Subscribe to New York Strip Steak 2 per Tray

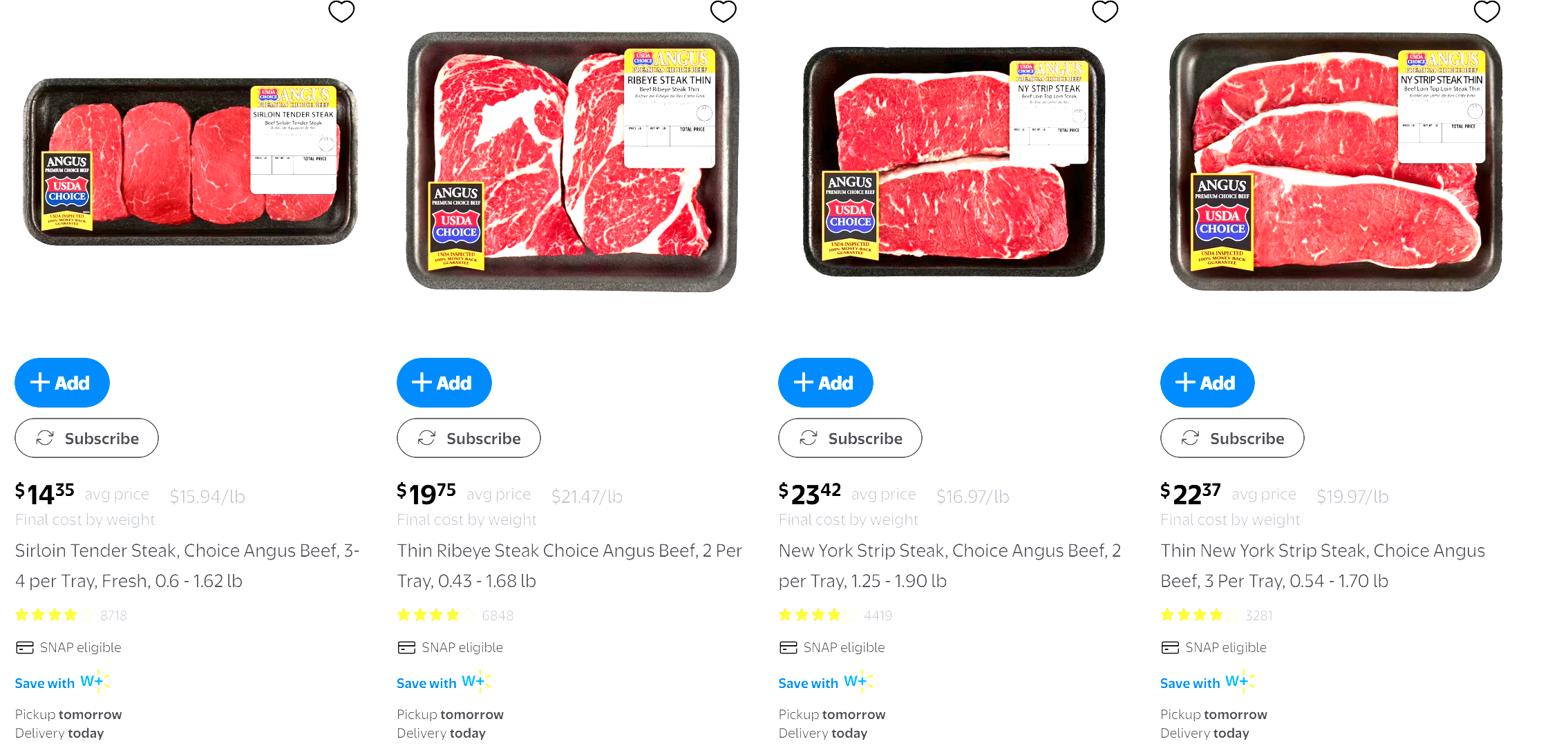click(850, 438)
